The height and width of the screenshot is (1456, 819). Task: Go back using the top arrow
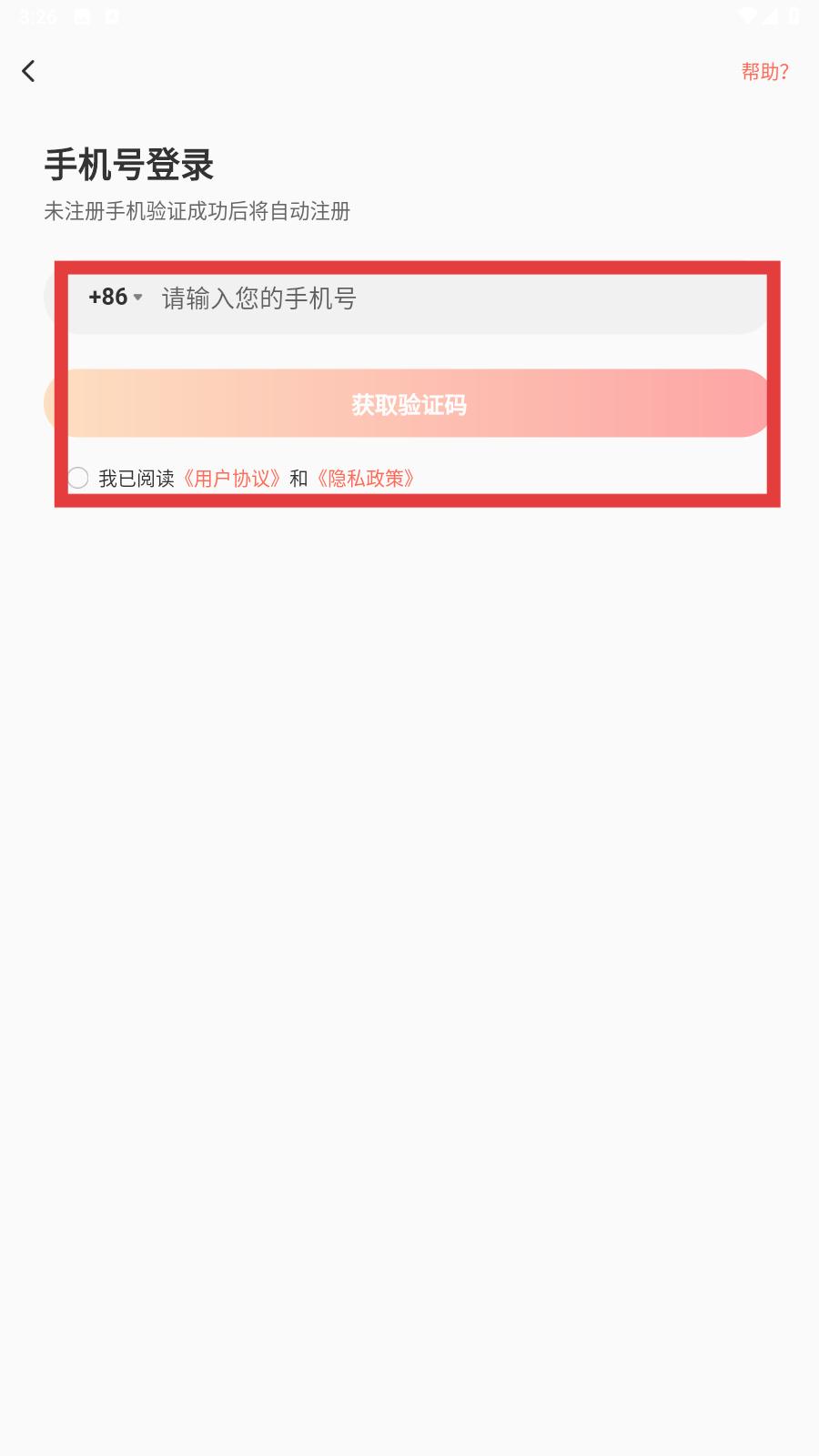tap(29, 71)
